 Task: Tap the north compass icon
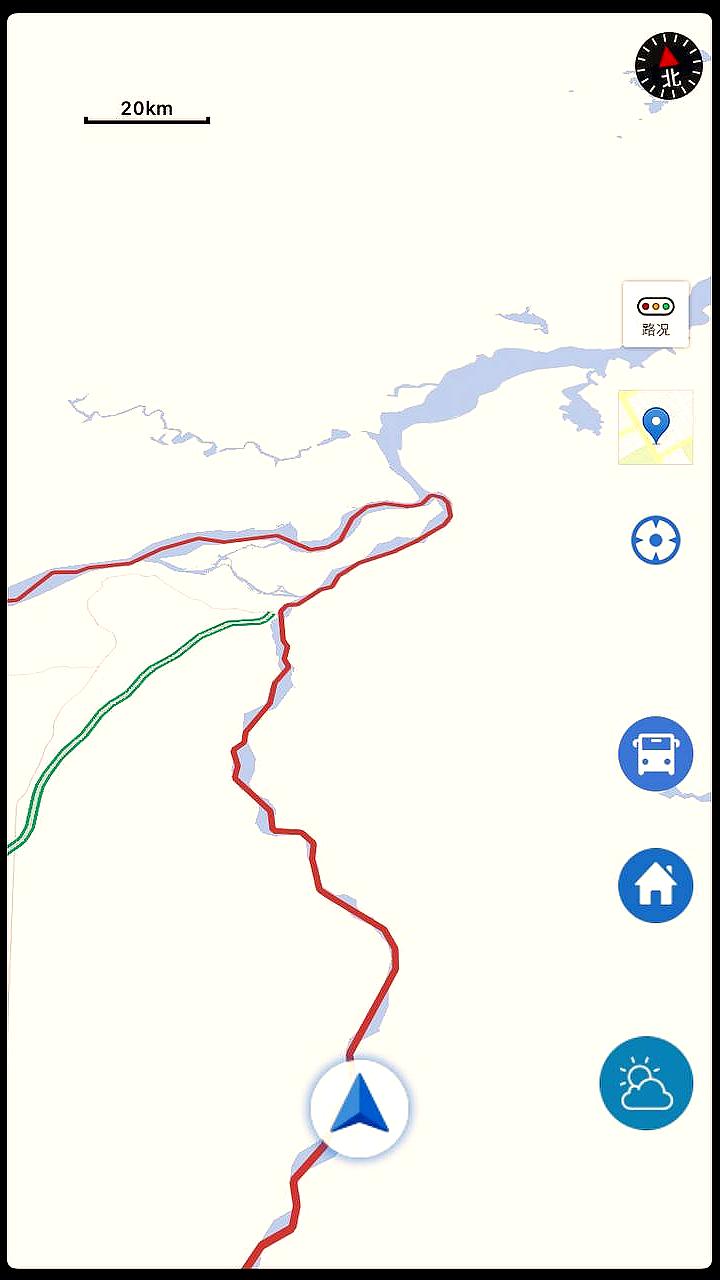669,66
